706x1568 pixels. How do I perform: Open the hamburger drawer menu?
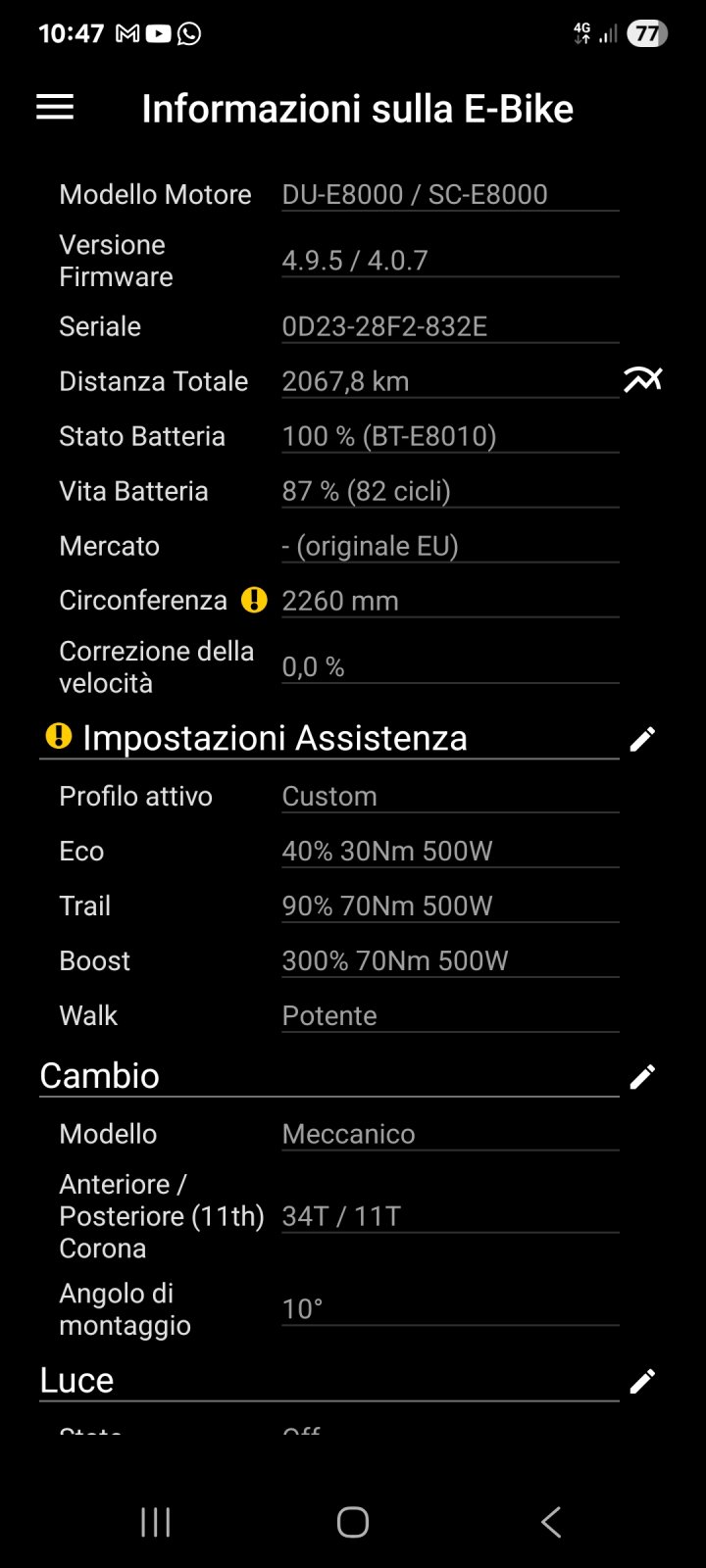[55, 108]
